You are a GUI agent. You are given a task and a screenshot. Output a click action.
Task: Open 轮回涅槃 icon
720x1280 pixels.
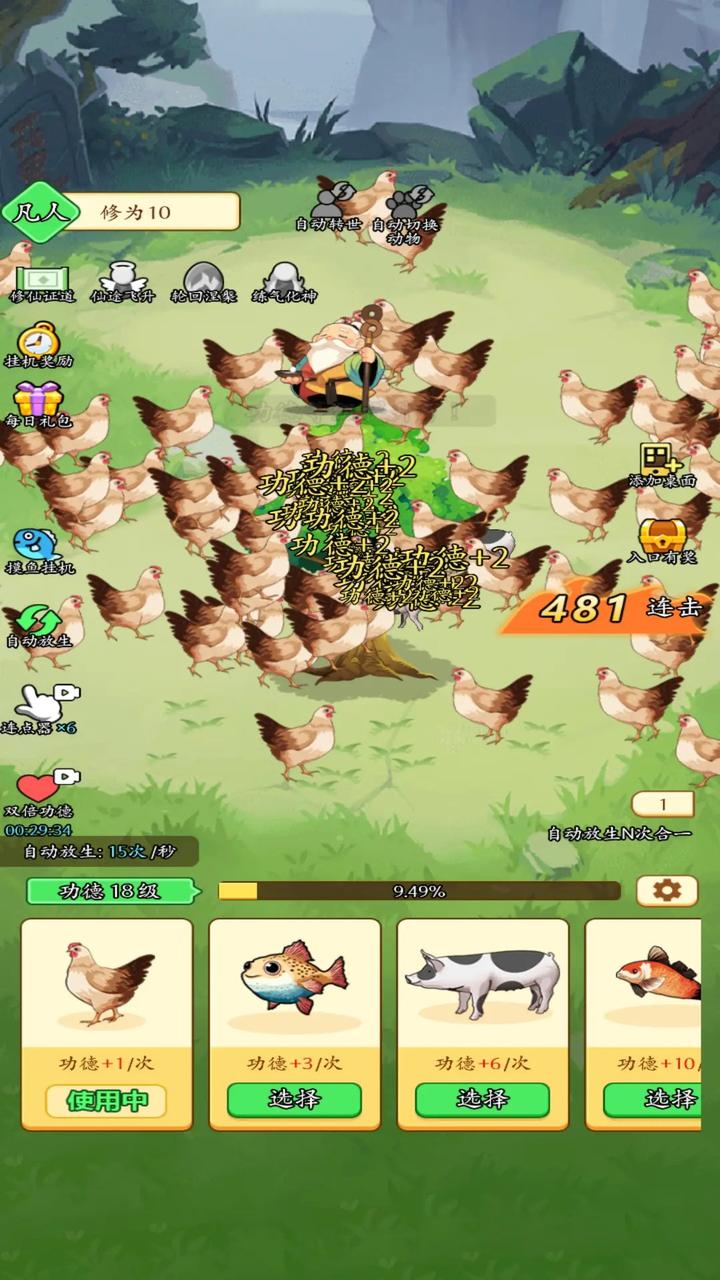click(203, 279)
